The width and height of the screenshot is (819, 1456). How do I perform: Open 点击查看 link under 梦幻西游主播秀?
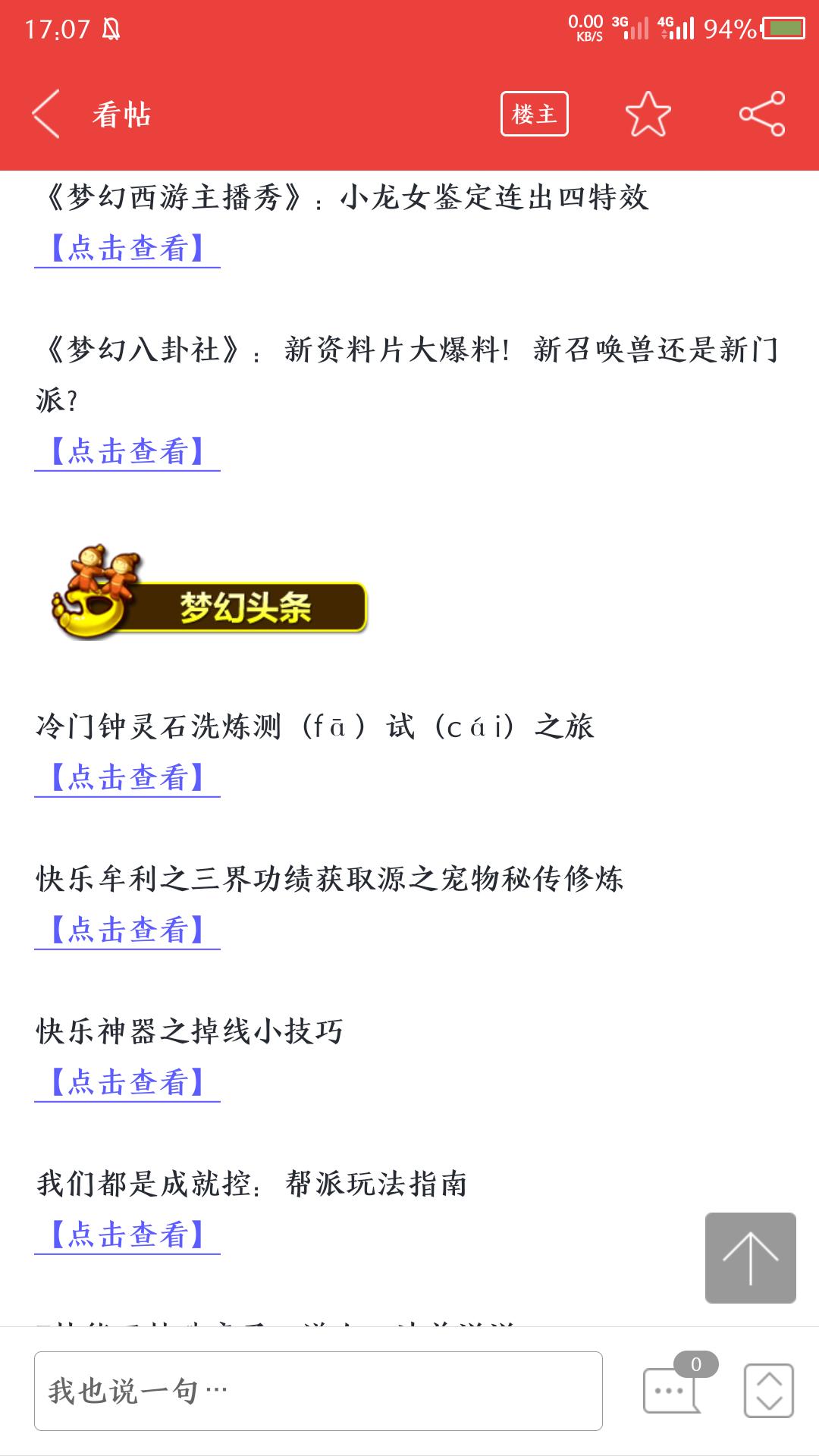click(x=127, y=249)
